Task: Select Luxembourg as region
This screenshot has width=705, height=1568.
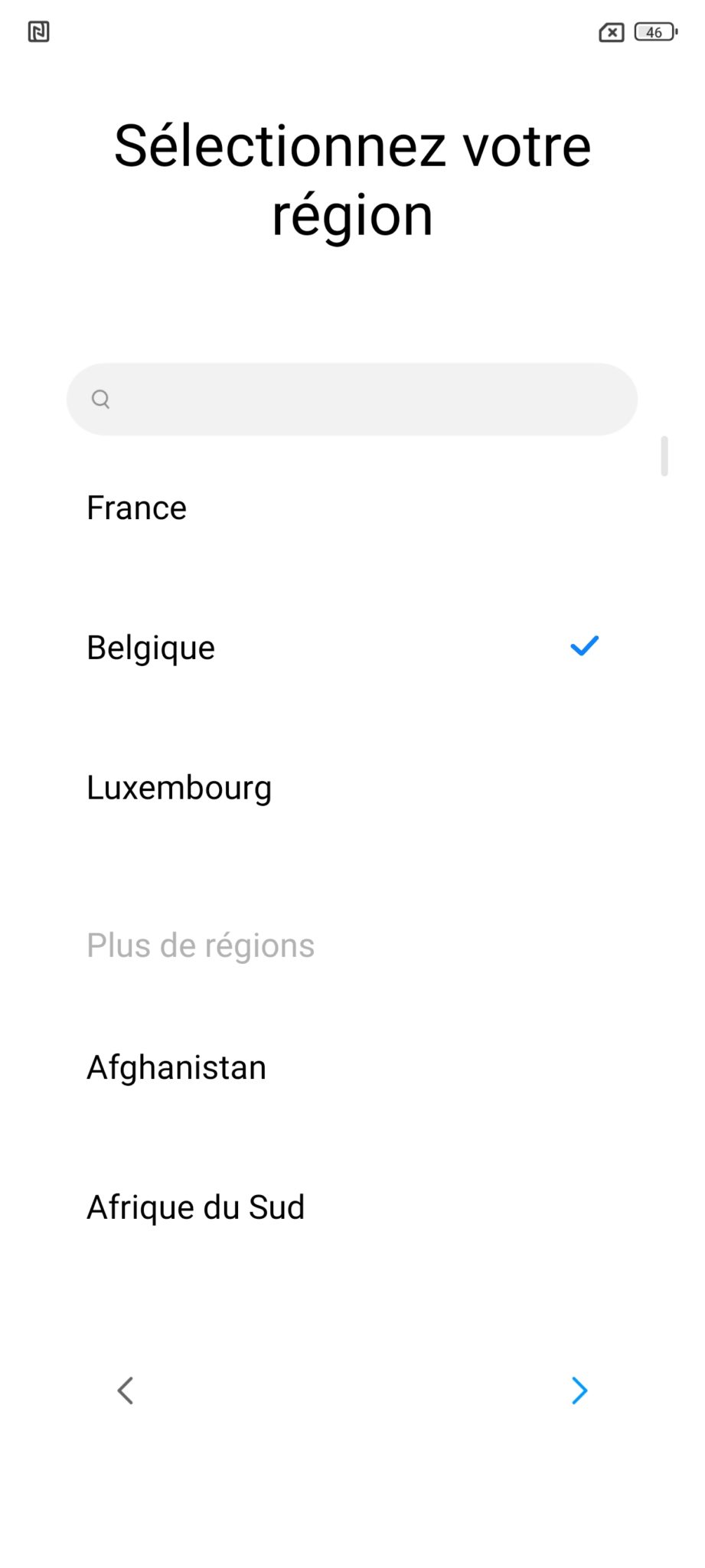Action: 352,788
